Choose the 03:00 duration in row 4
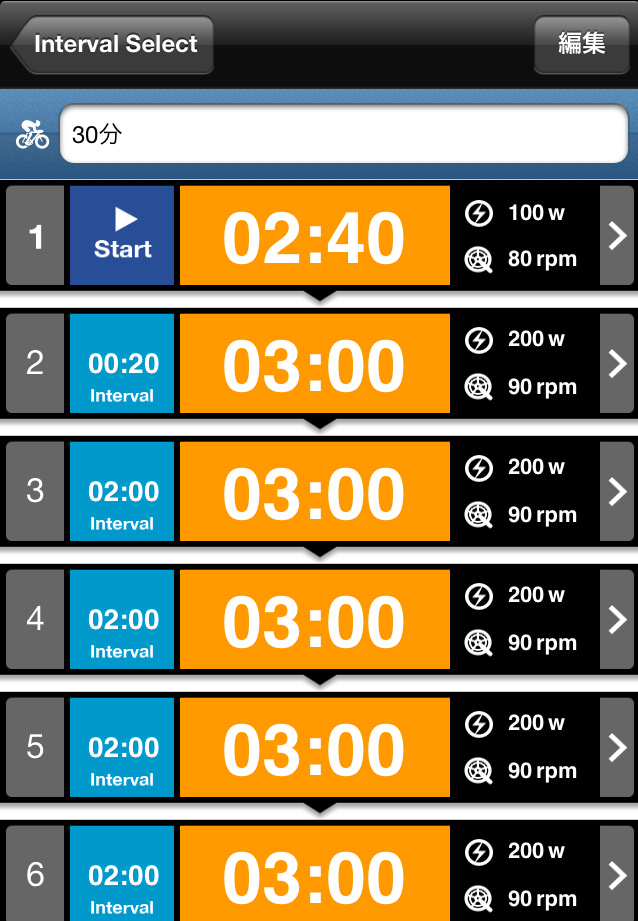The image size is (638, 921). tap(314, 619)
